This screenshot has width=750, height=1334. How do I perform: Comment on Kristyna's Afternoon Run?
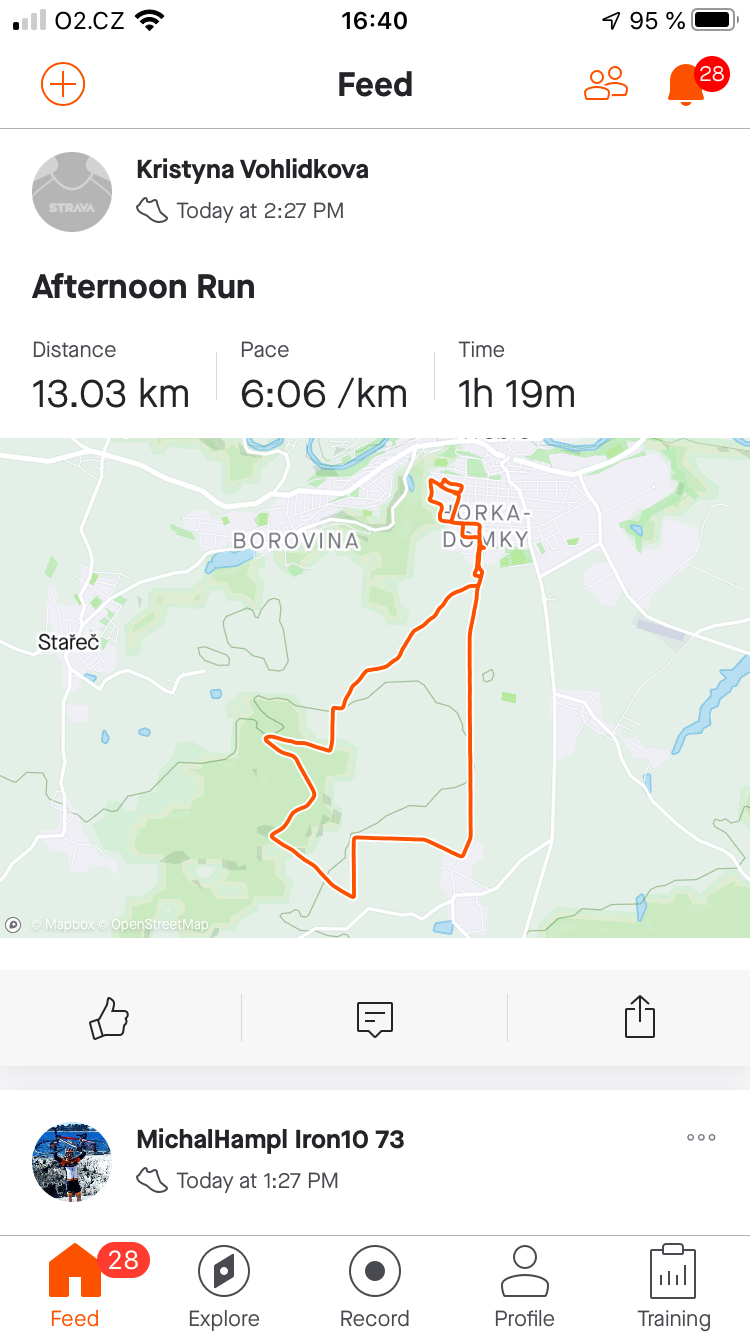coord(375,1019)
